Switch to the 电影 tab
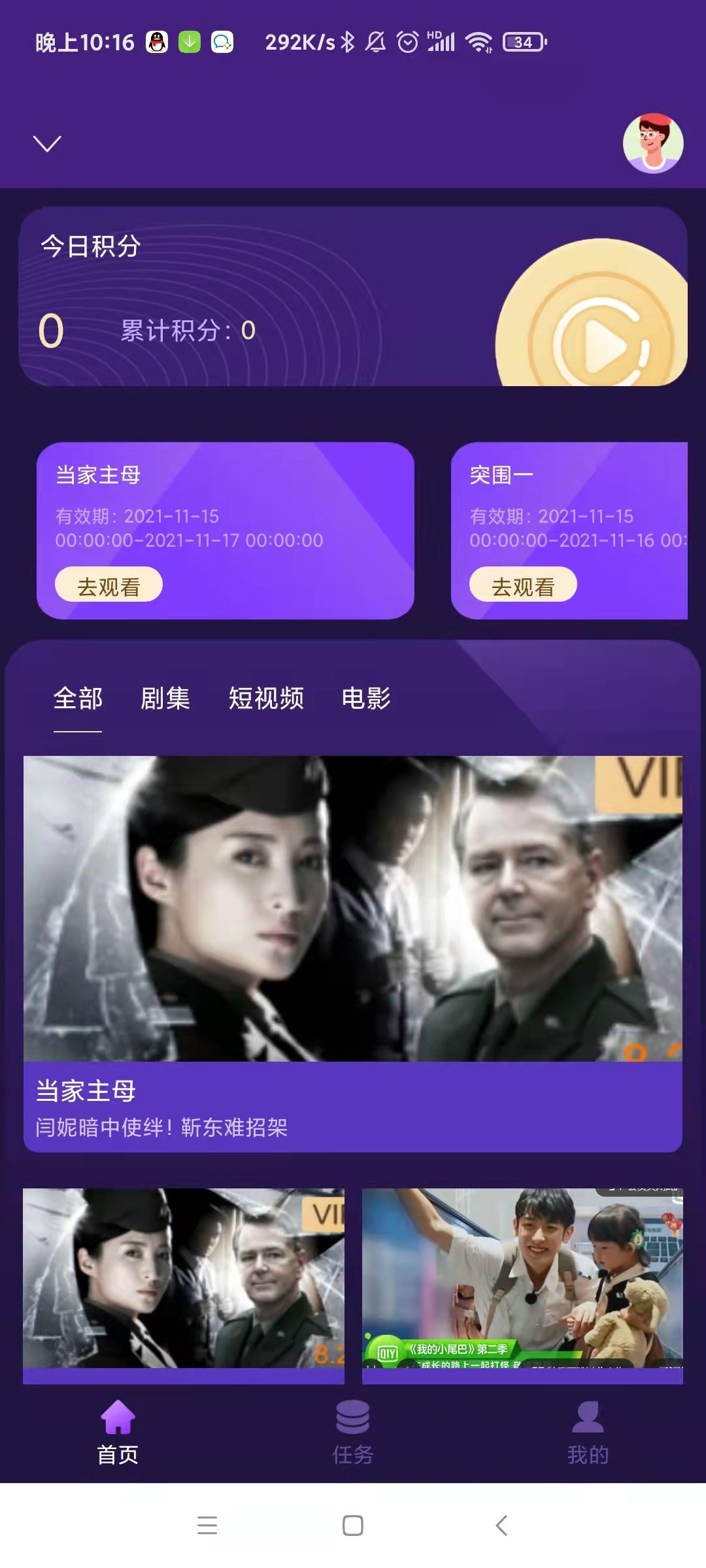Viewport: 706px width, 1568px height. point(366,698)
